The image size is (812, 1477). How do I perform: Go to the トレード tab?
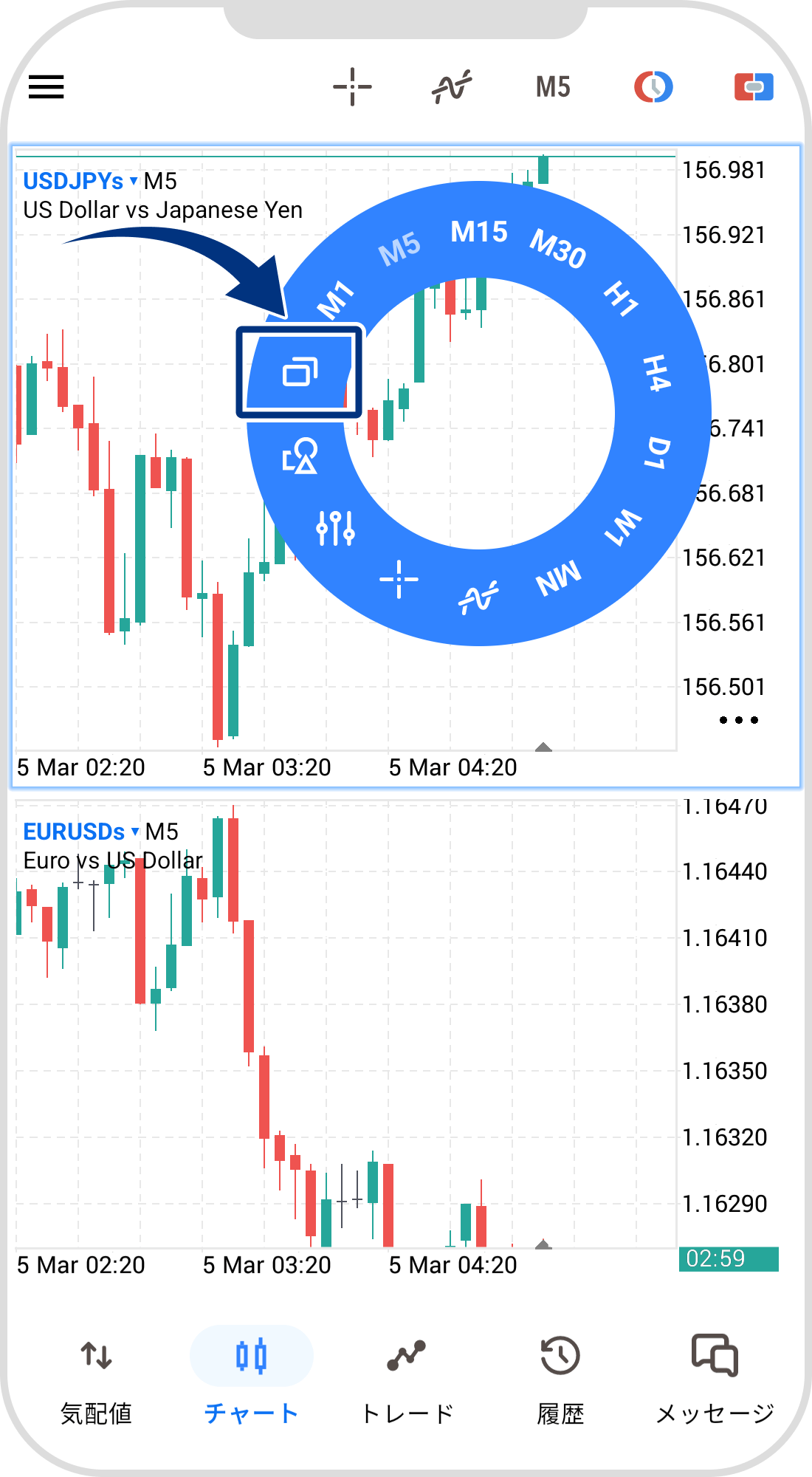click(x=406, y=1381)
